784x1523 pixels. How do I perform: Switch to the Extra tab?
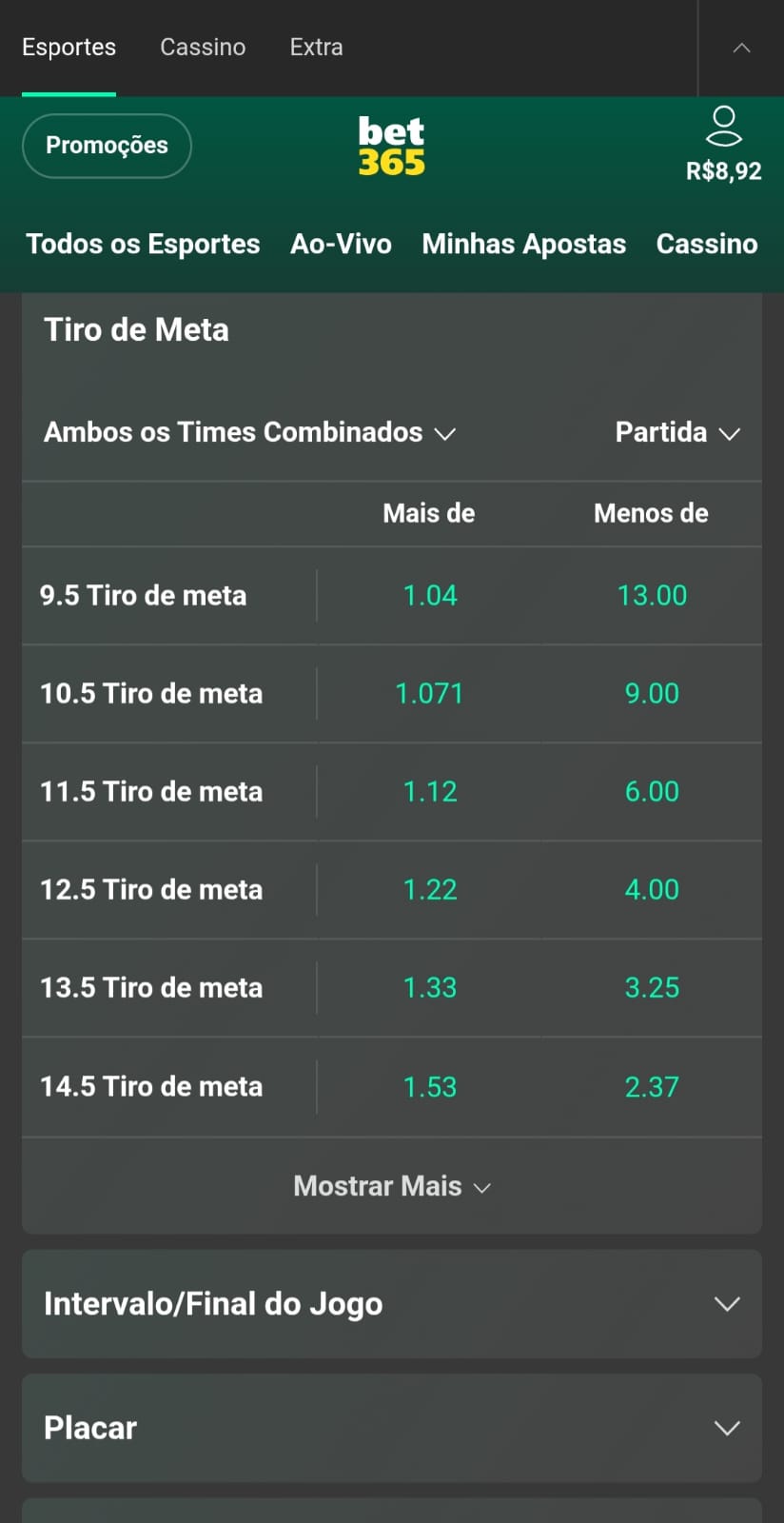tap(316, 48)
